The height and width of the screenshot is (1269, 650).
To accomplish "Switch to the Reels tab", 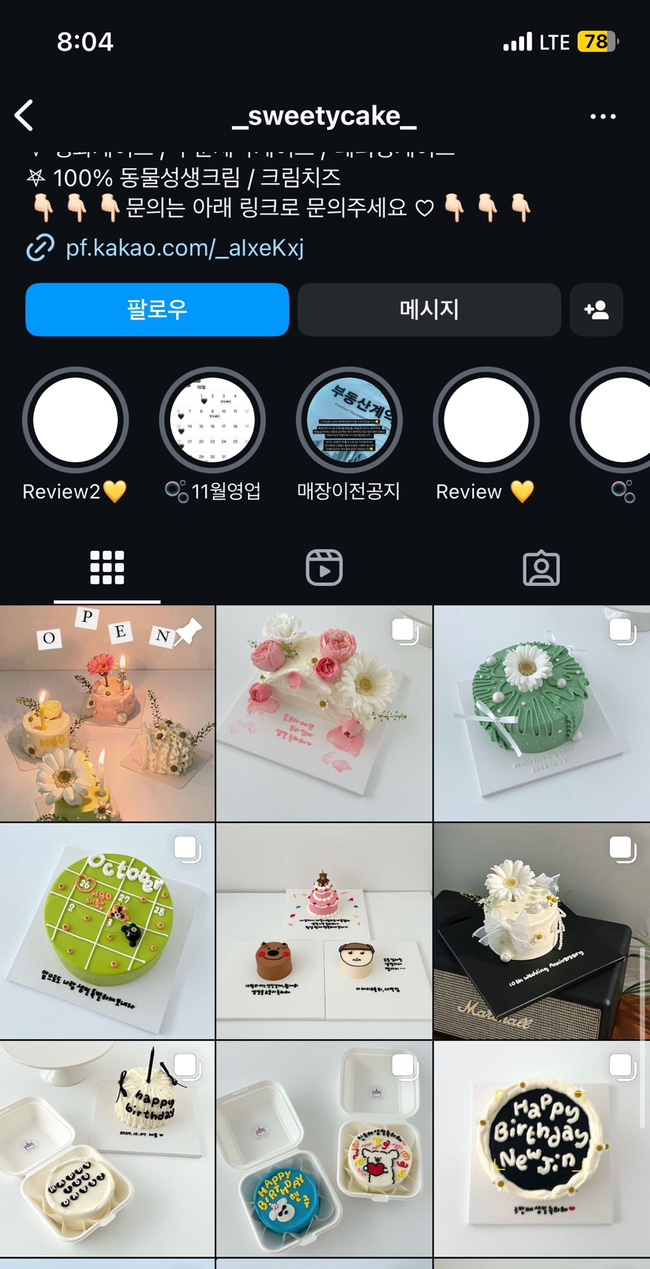I will [x=324, y=568].
